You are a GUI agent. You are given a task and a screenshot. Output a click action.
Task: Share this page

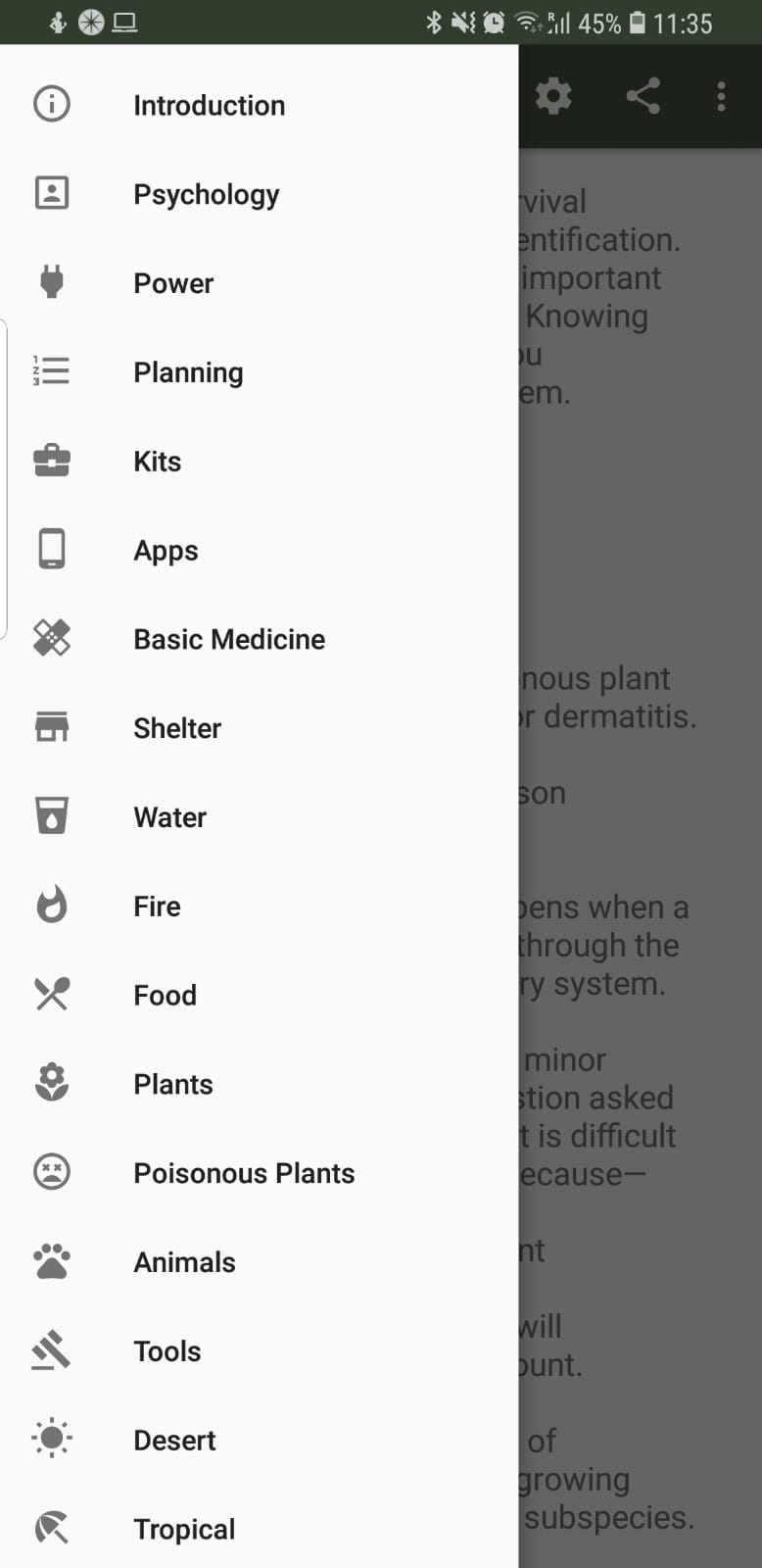(643, 96)
